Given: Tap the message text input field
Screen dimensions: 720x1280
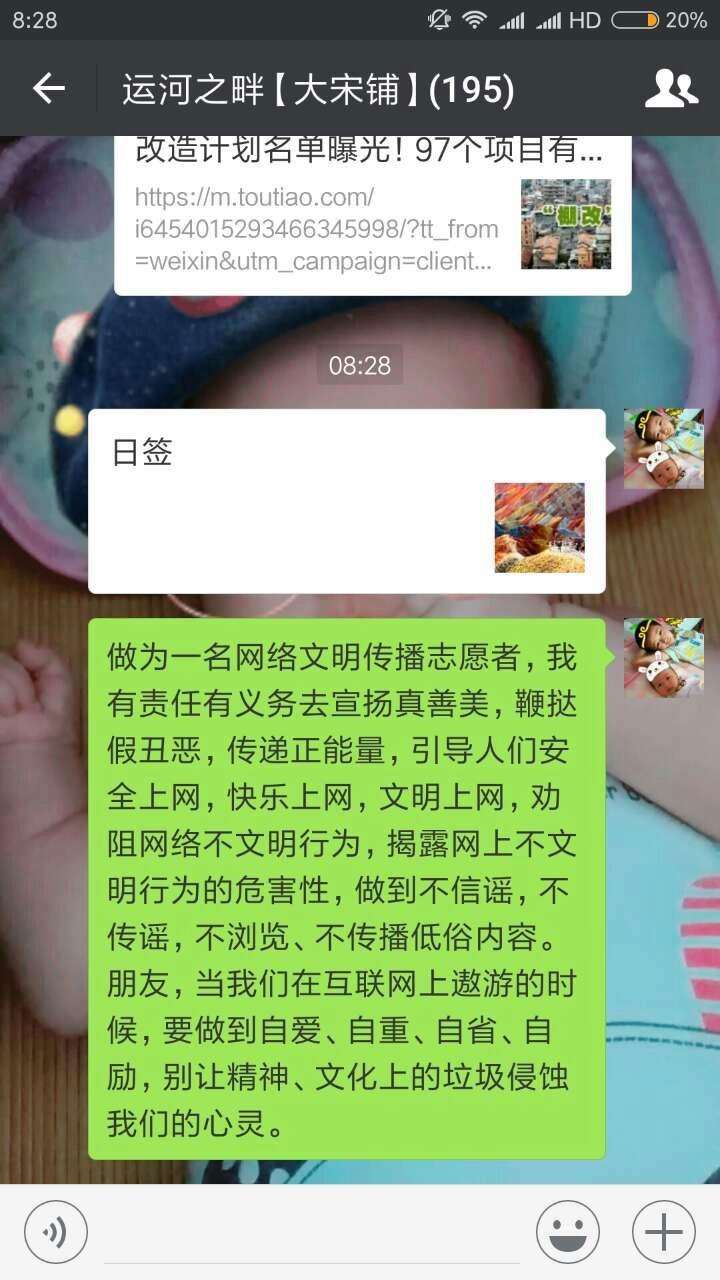Looking at the screenshot, I should (312, 1232).
